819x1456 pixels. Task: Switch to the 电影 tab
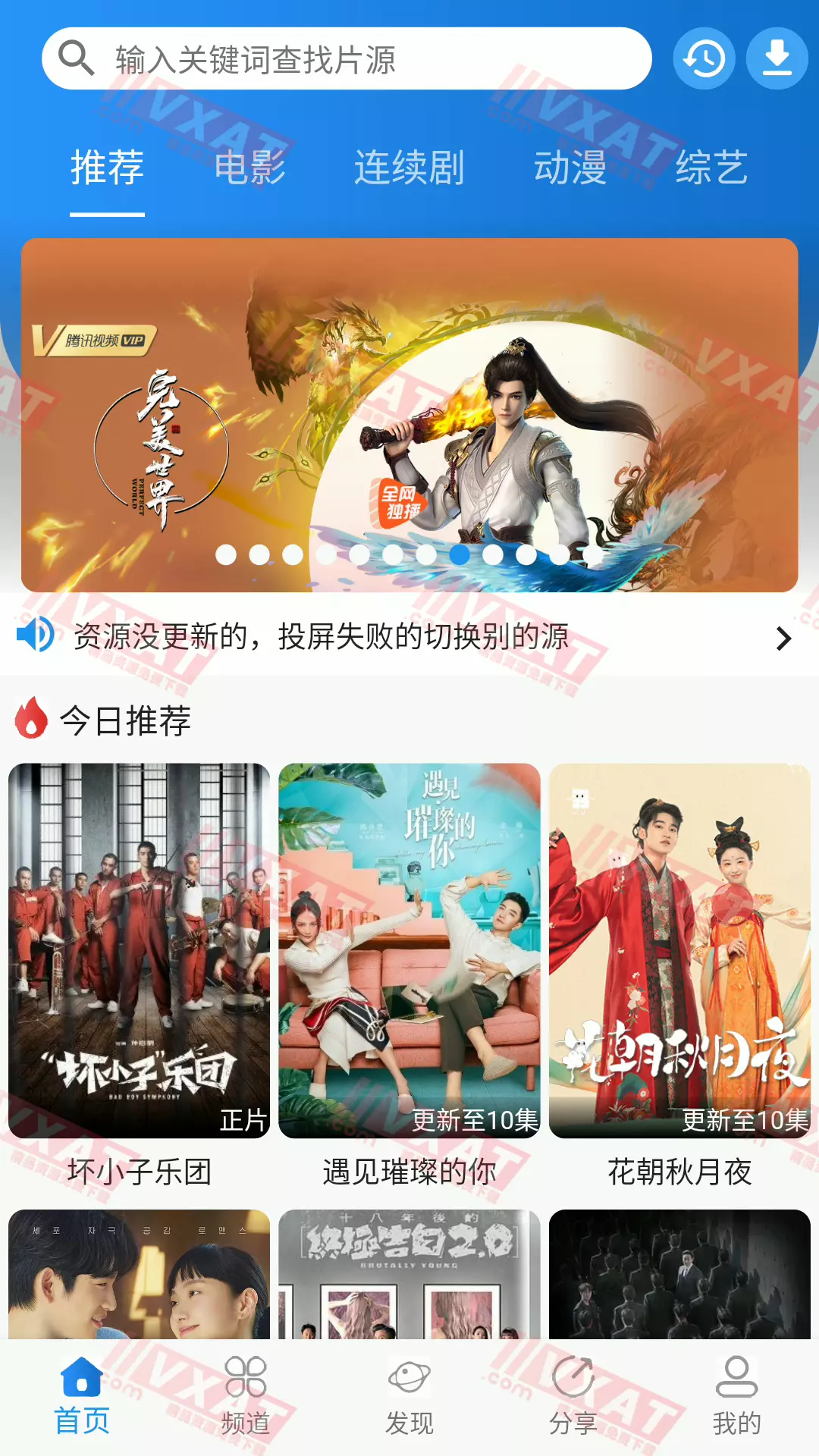pyautogui.click(x=250, y=170)
